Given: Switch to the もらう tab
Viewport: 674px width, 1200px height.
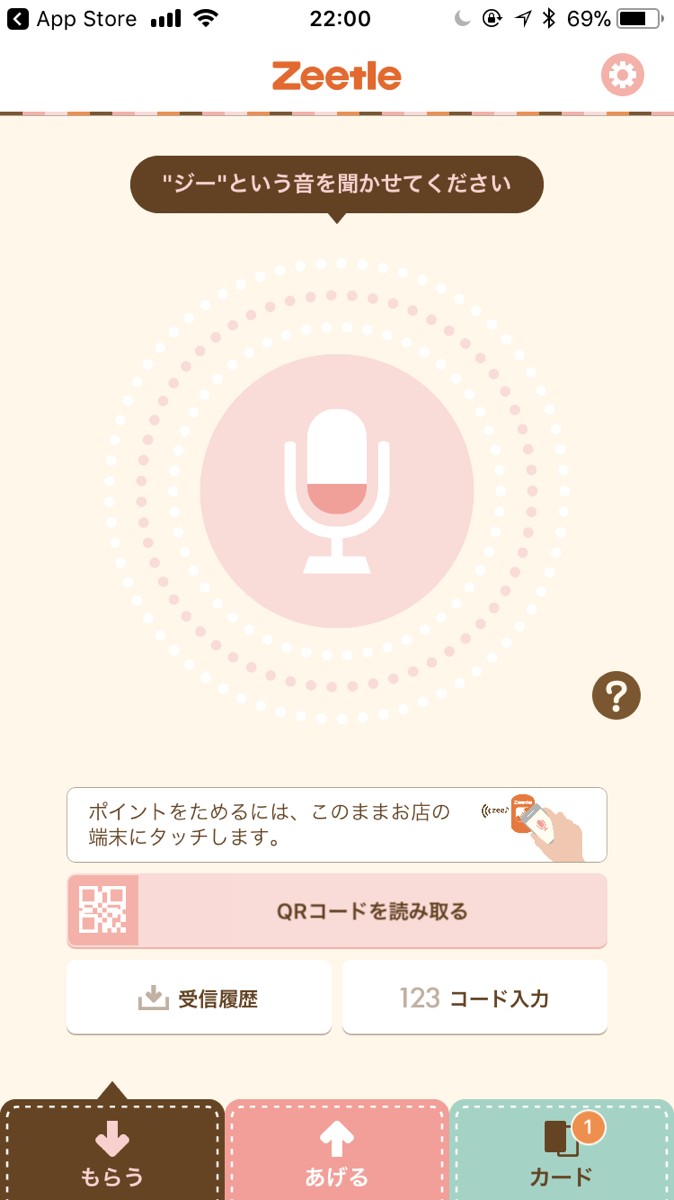Looking at the screenshot, I should click(x=111, y=1153).
